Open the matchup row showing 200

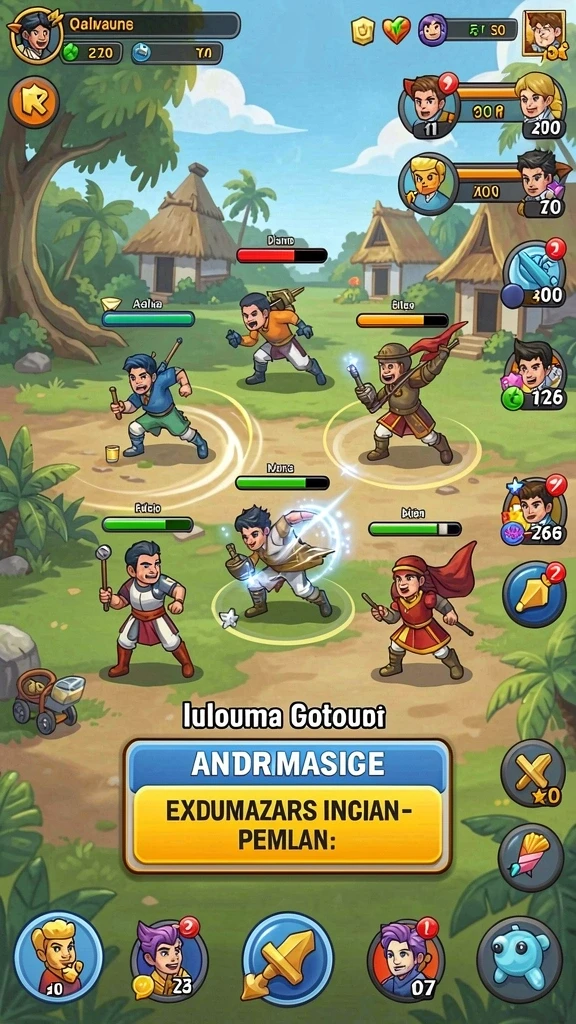483,108
